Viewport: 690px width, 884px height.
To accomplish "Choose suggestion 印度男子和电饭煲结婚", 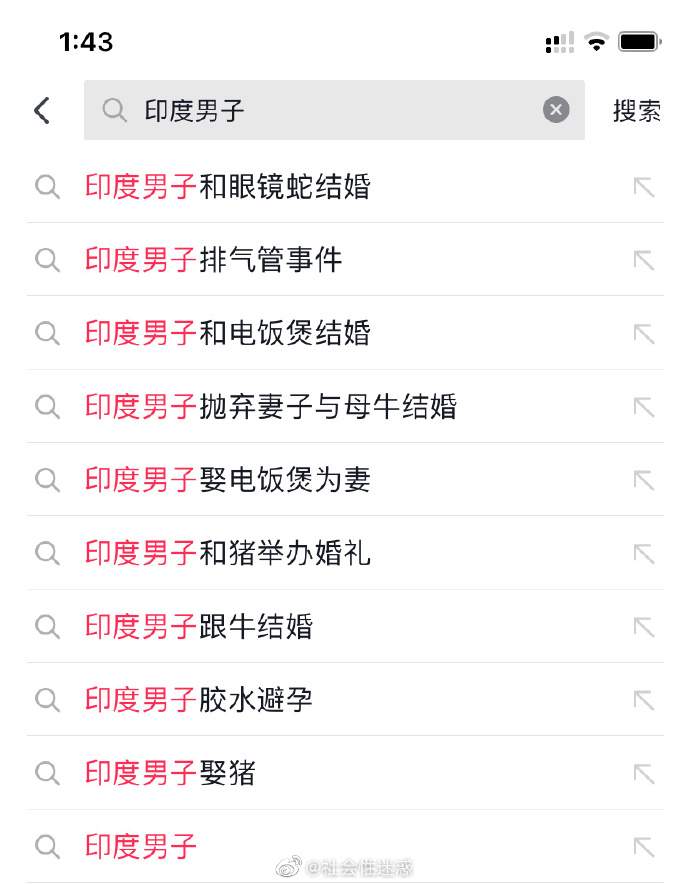I will point(228,333).
